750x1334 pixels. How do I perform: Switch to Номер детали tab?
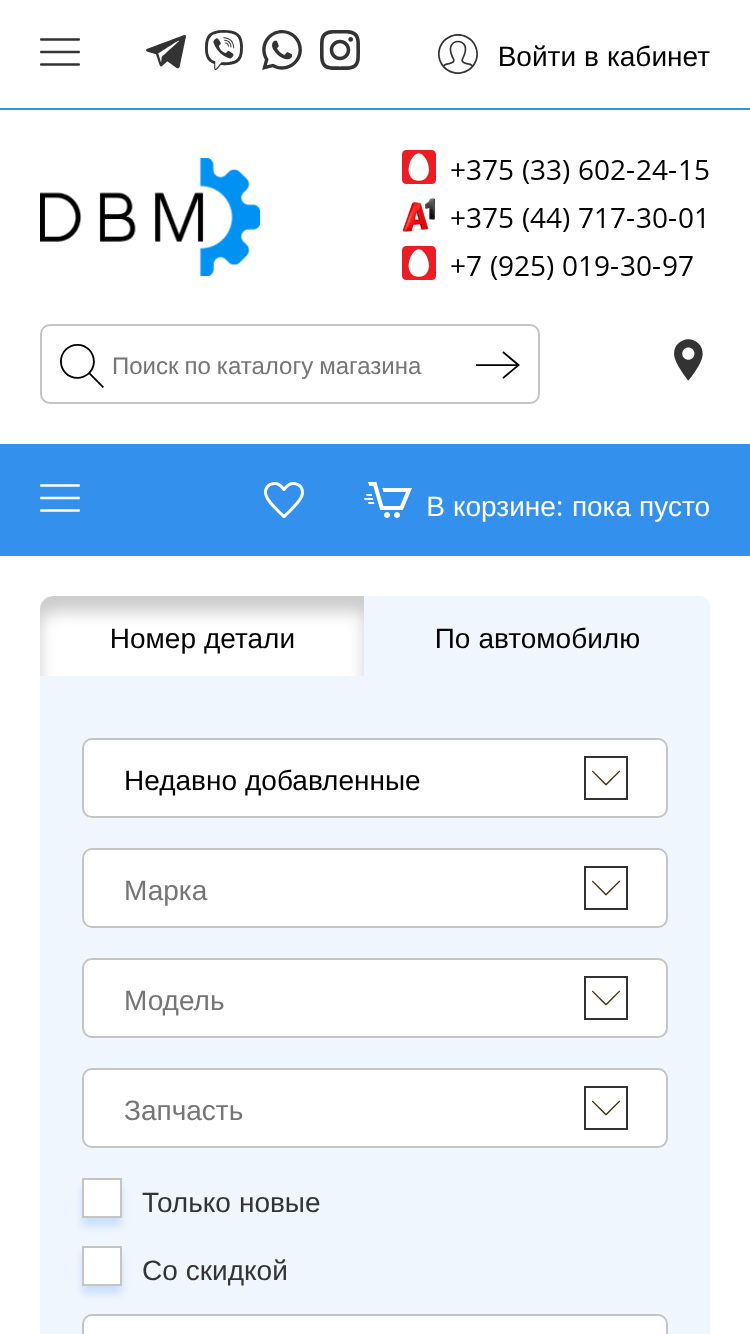[202, 638]
